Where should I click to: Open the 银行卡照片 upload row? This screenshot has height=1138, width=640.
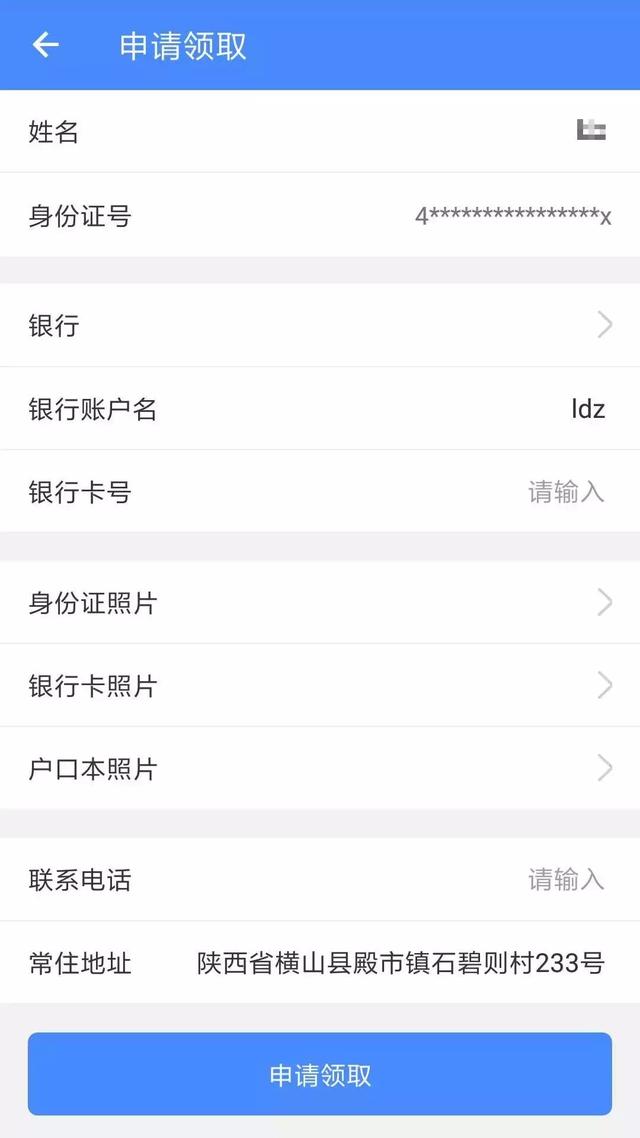click(x=320, y=686)
